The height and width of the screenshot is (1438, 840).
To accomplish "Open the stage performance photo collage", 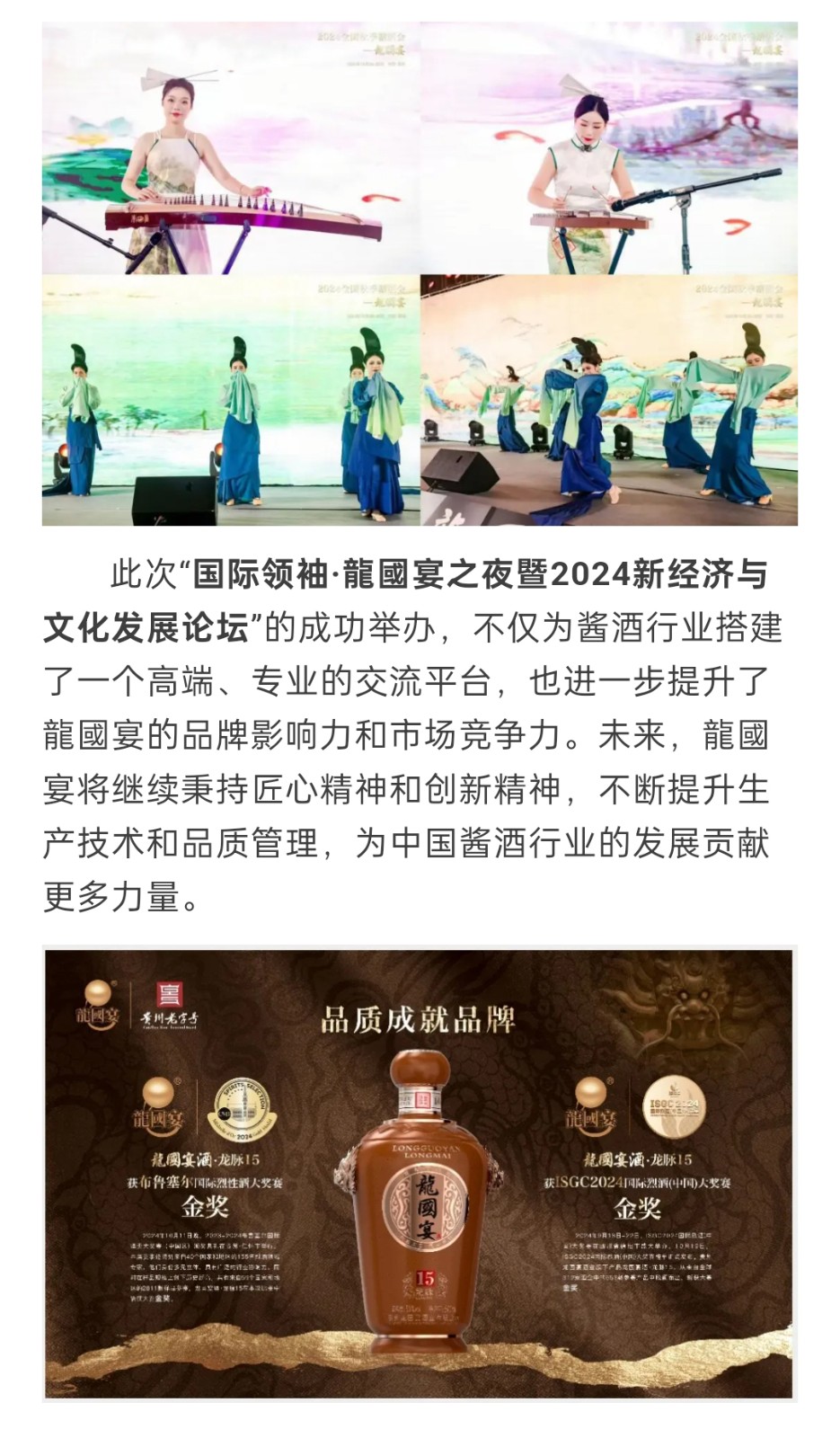I will pyautogui.click(x=420, y=274).
